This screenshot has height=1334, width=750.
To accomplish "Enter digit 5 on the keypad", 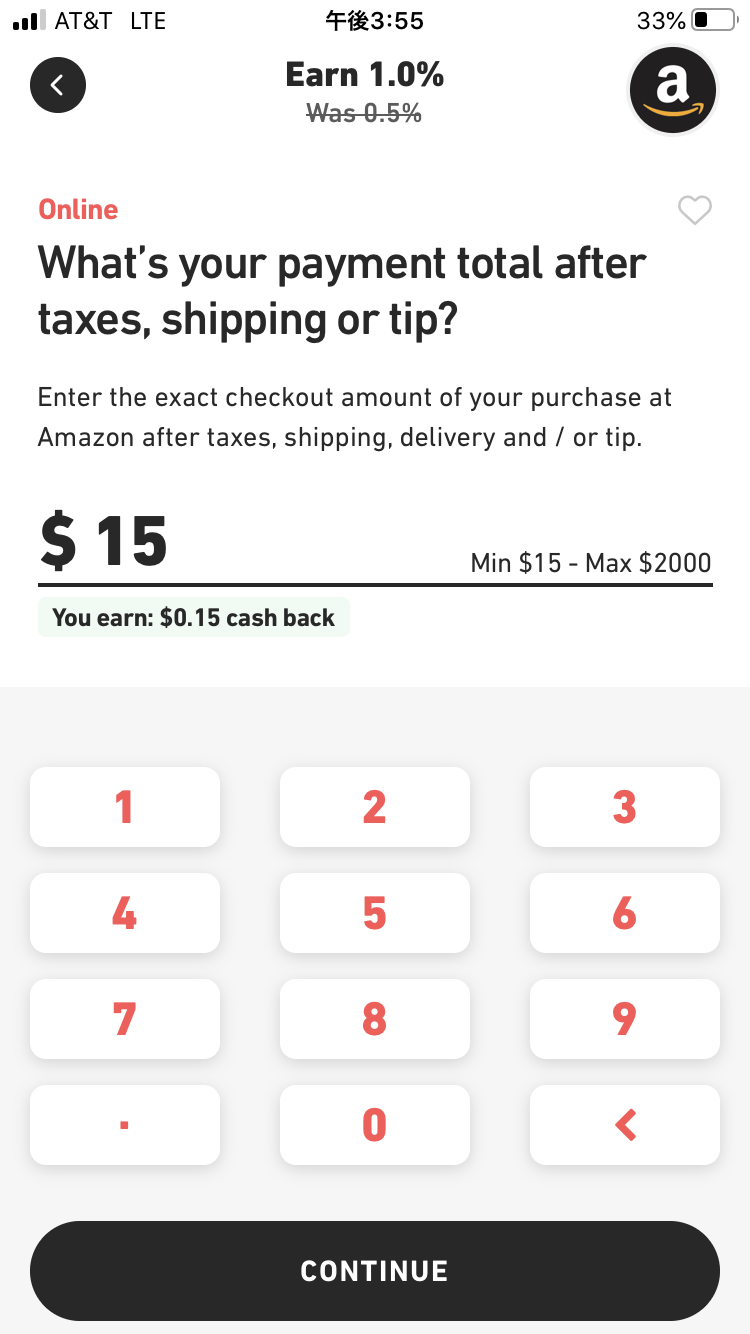I will click(x=375, y=913).
